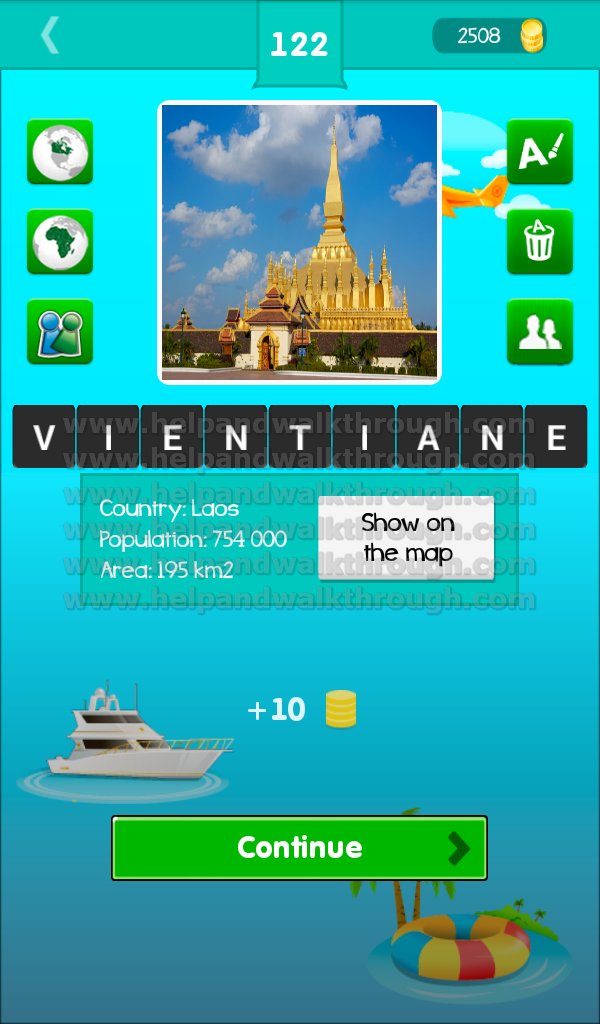Continue to the next level

point(300,848)
